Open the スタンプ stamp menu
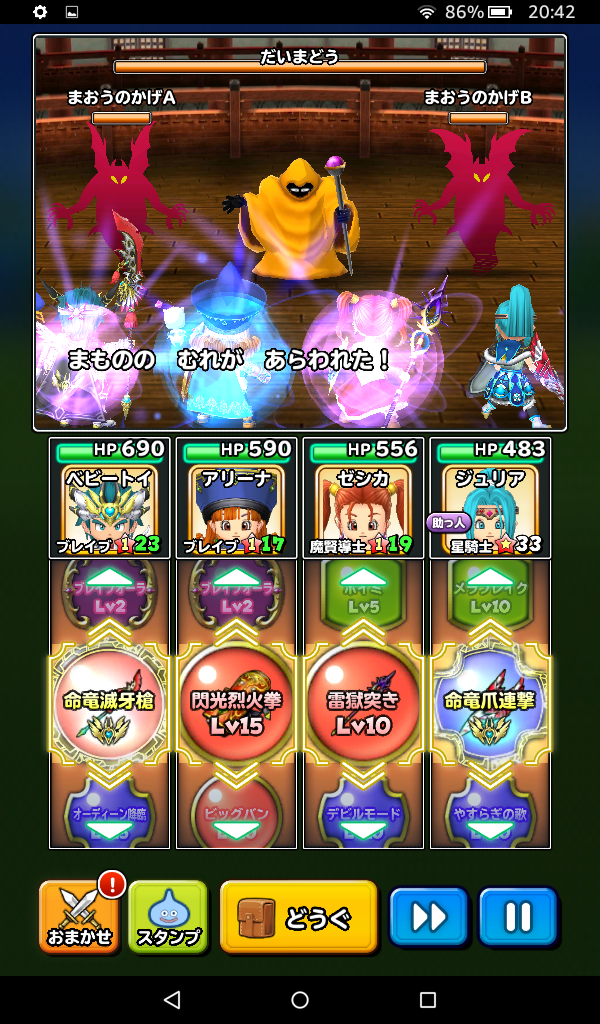Image resolution: width=600 pixels, height=1024 pixels. click(x=167, y=916)
